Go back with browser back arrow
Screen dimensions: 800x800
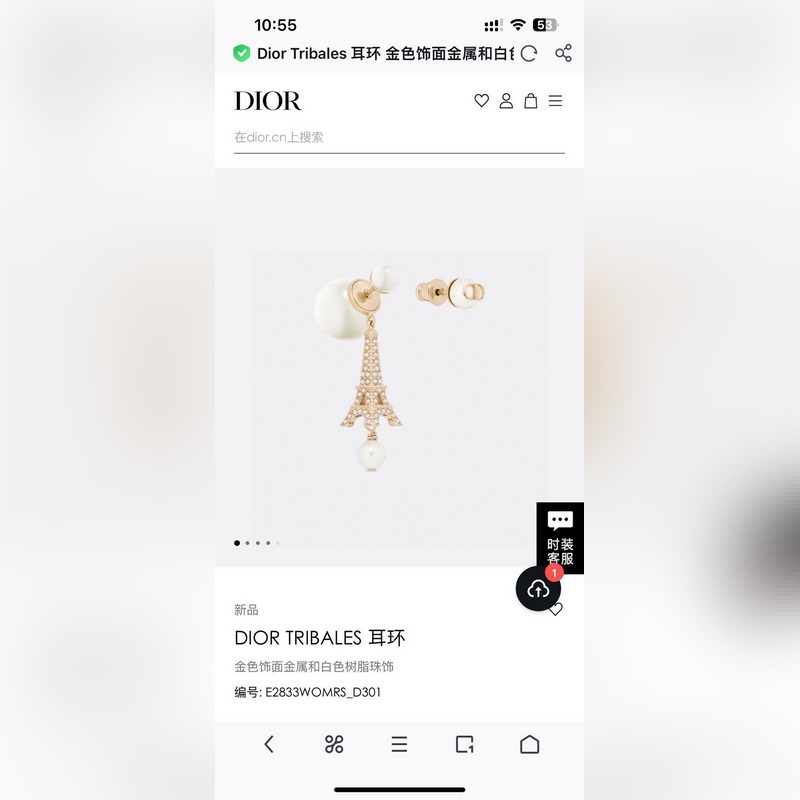269,744
